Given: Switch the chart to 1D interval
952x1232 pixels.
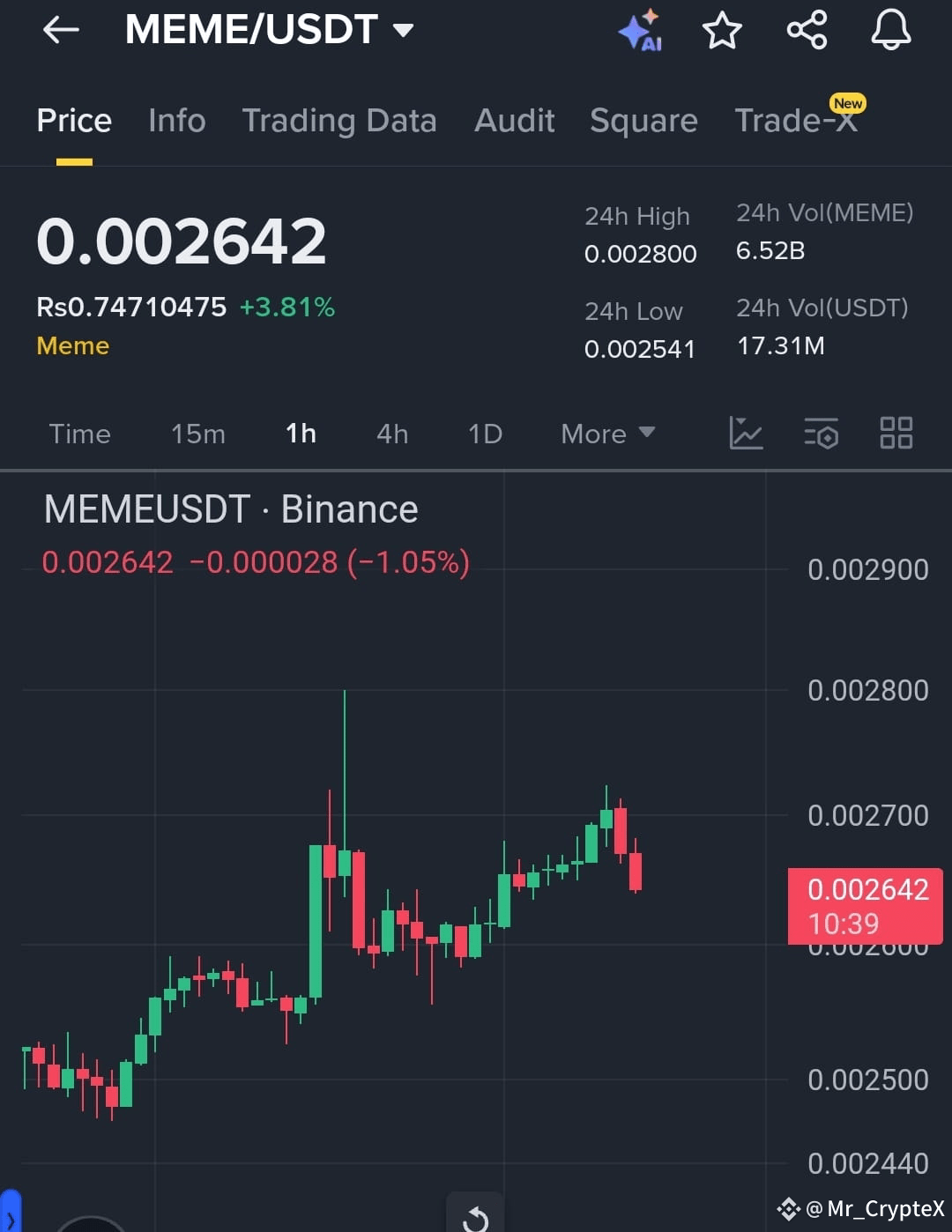Looking at the screenshot, I should click(485, 434).
